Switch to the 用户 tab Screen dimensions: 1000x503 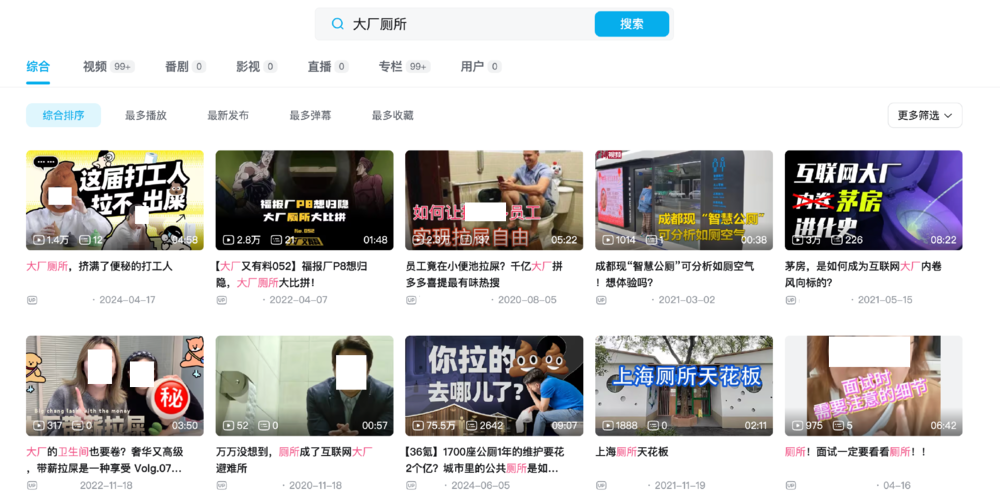tap(472, 66)
